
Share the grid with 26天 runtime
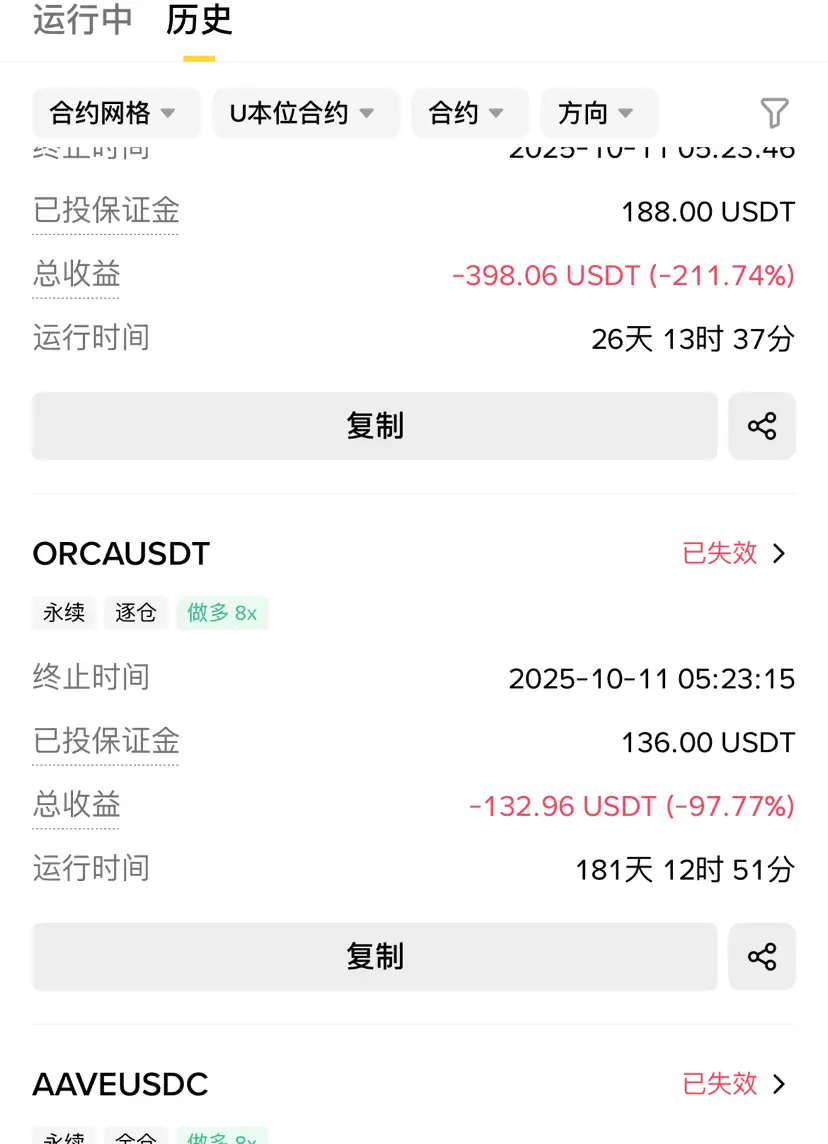(x=761, y=426)
